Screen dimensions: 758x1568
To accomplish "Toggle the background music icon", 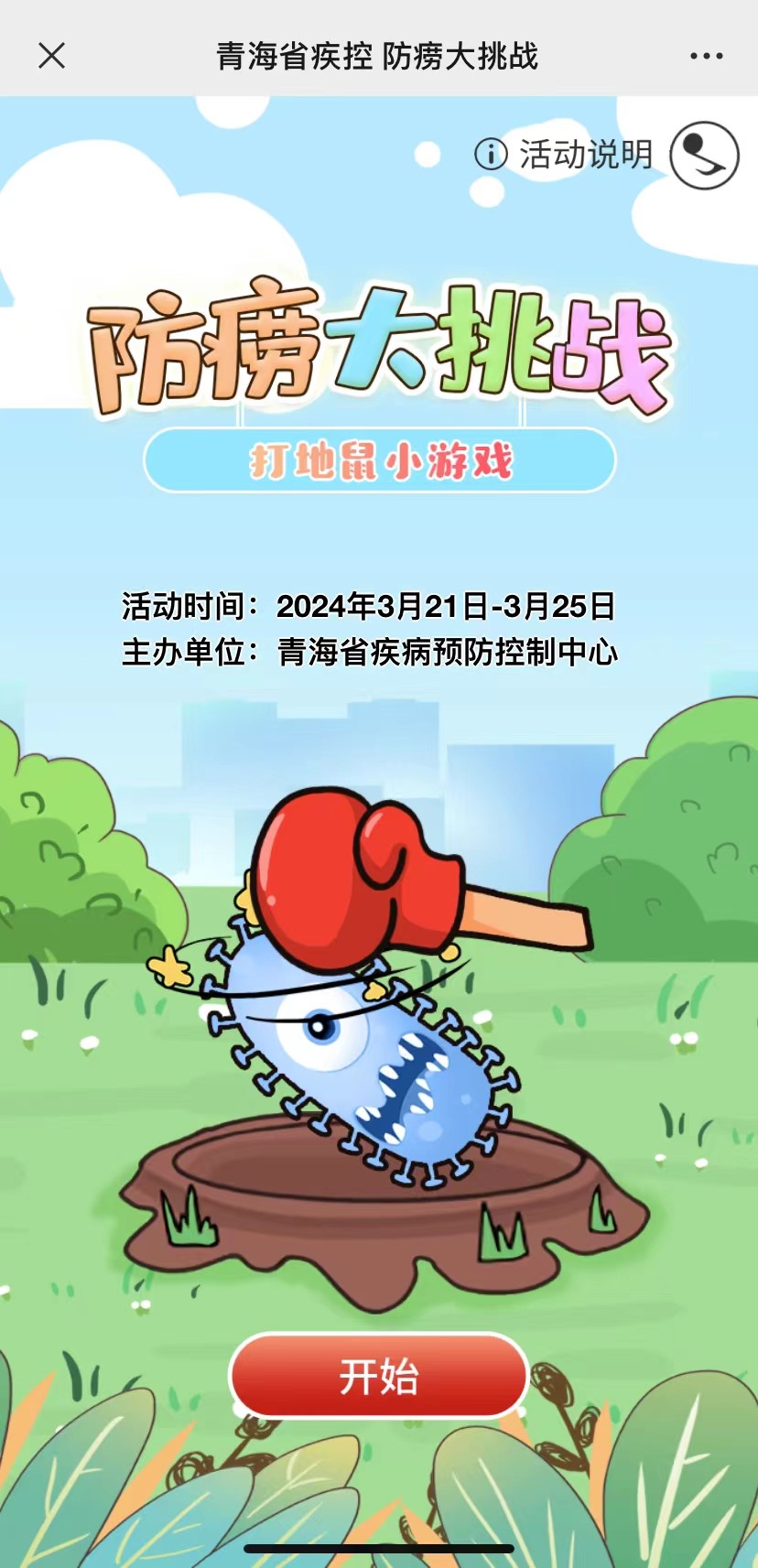I will pyautogui.click(x=704, y=156).
